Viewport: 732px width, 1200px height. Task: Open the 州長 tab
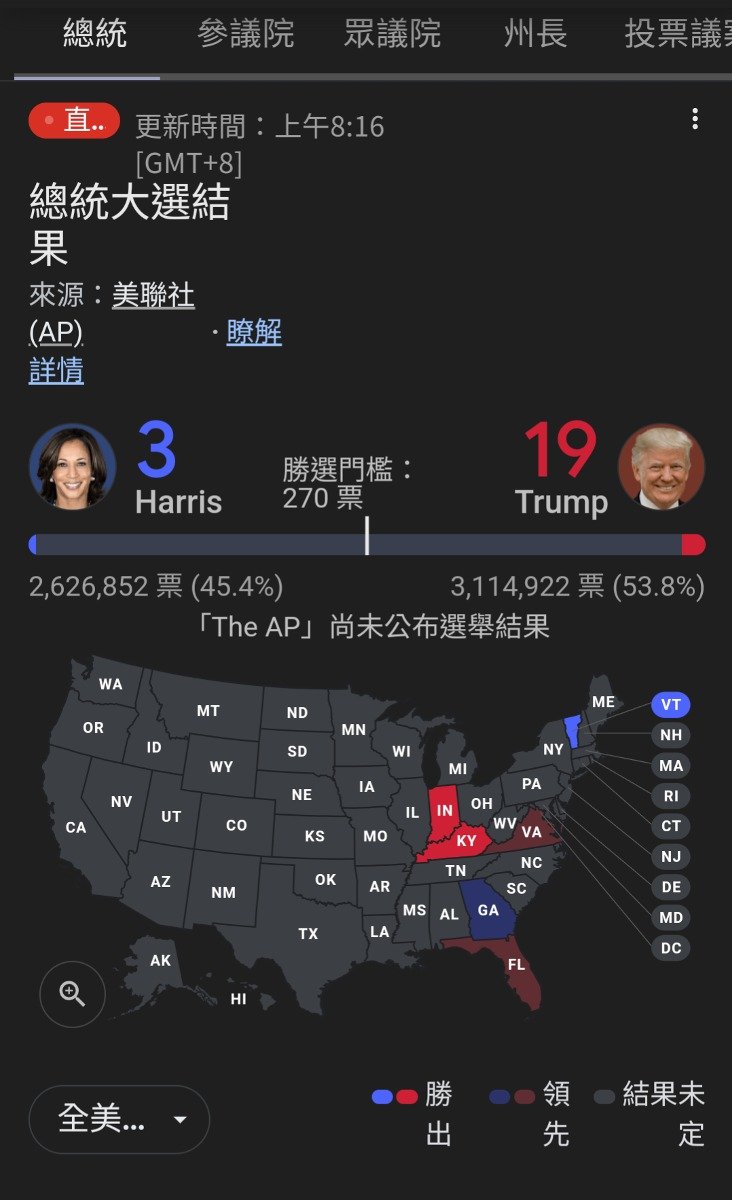[x=535, y=35]
